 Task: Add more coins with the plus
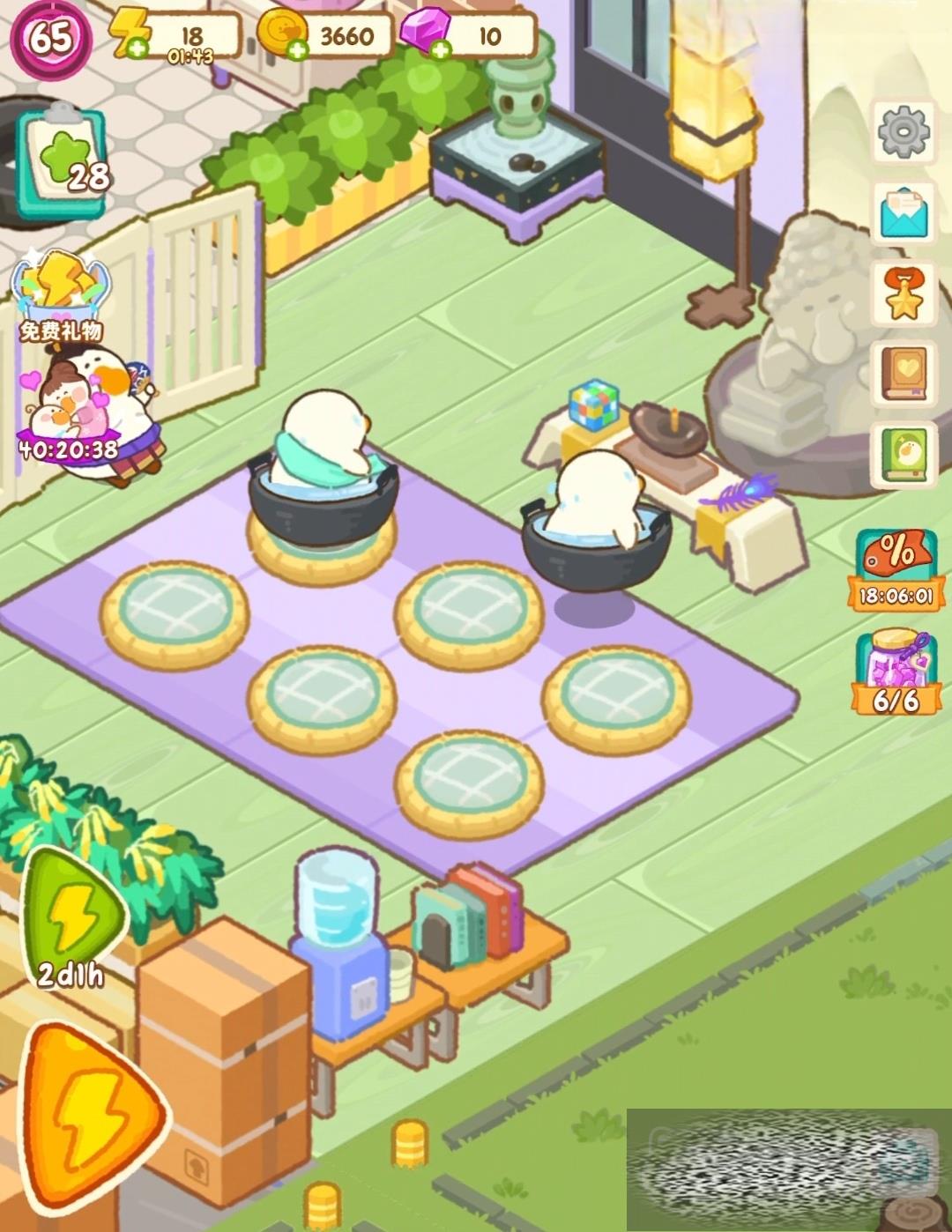[297, 50]
